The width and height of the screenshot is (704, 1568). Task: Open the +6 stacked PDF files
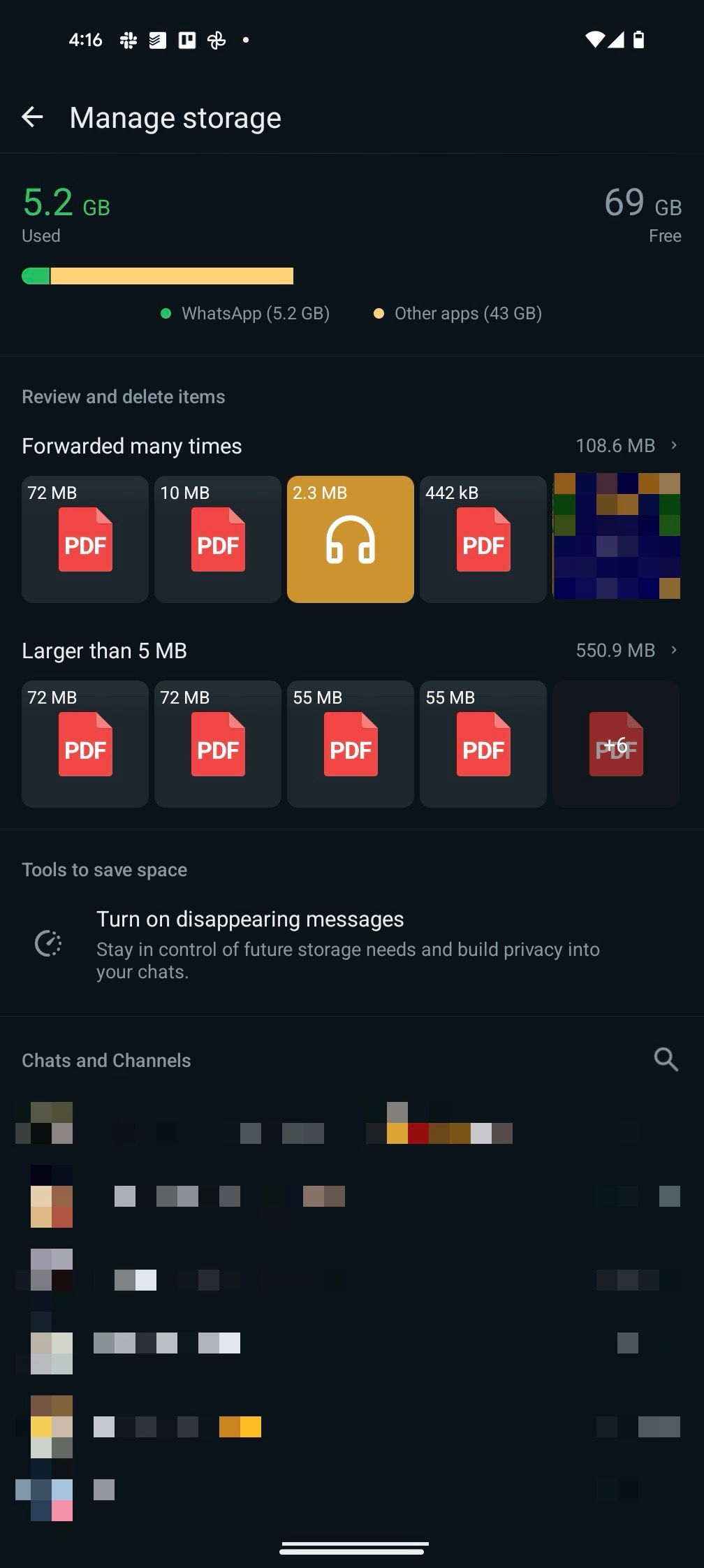[615, 743]
